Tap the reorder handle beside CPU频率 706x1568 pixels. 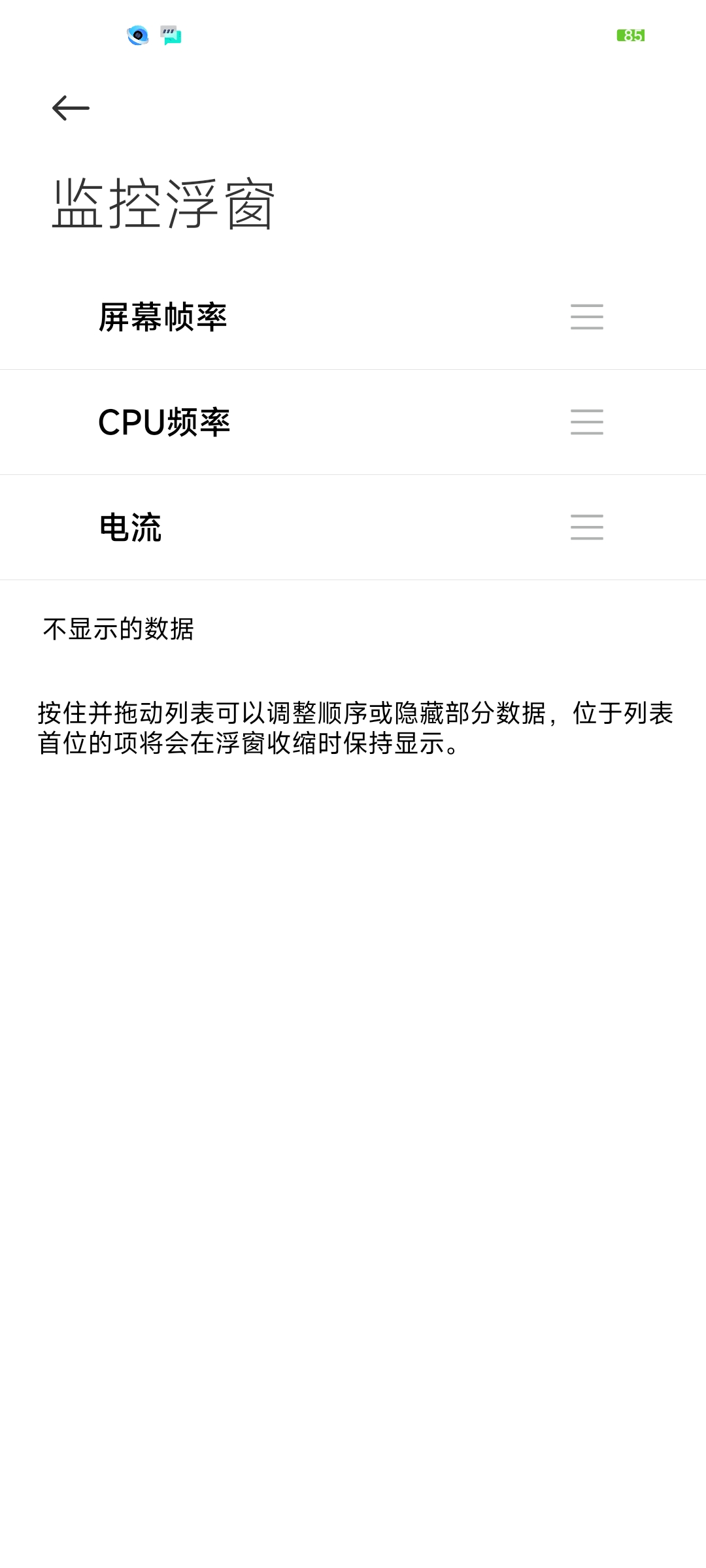[x=587, y=422]
